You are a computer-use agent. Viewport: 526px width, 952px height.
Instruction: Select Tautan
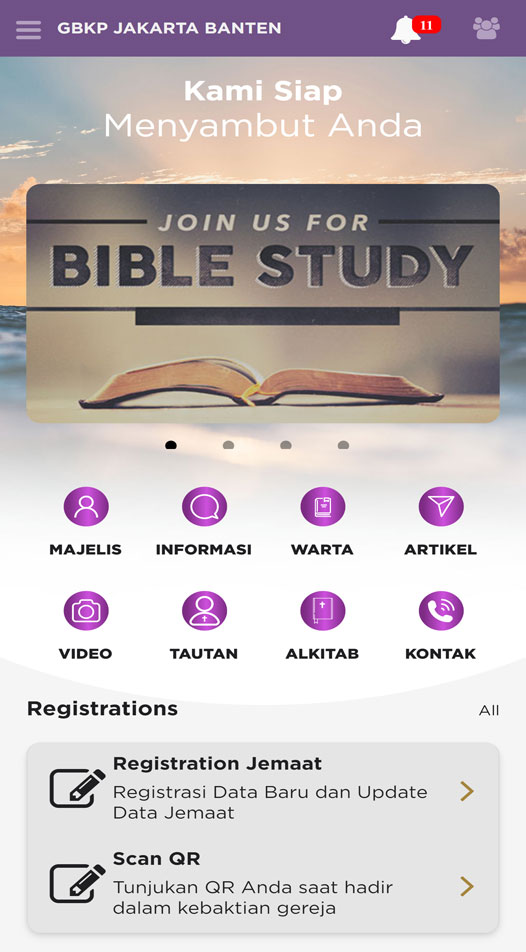pos(204,626)
